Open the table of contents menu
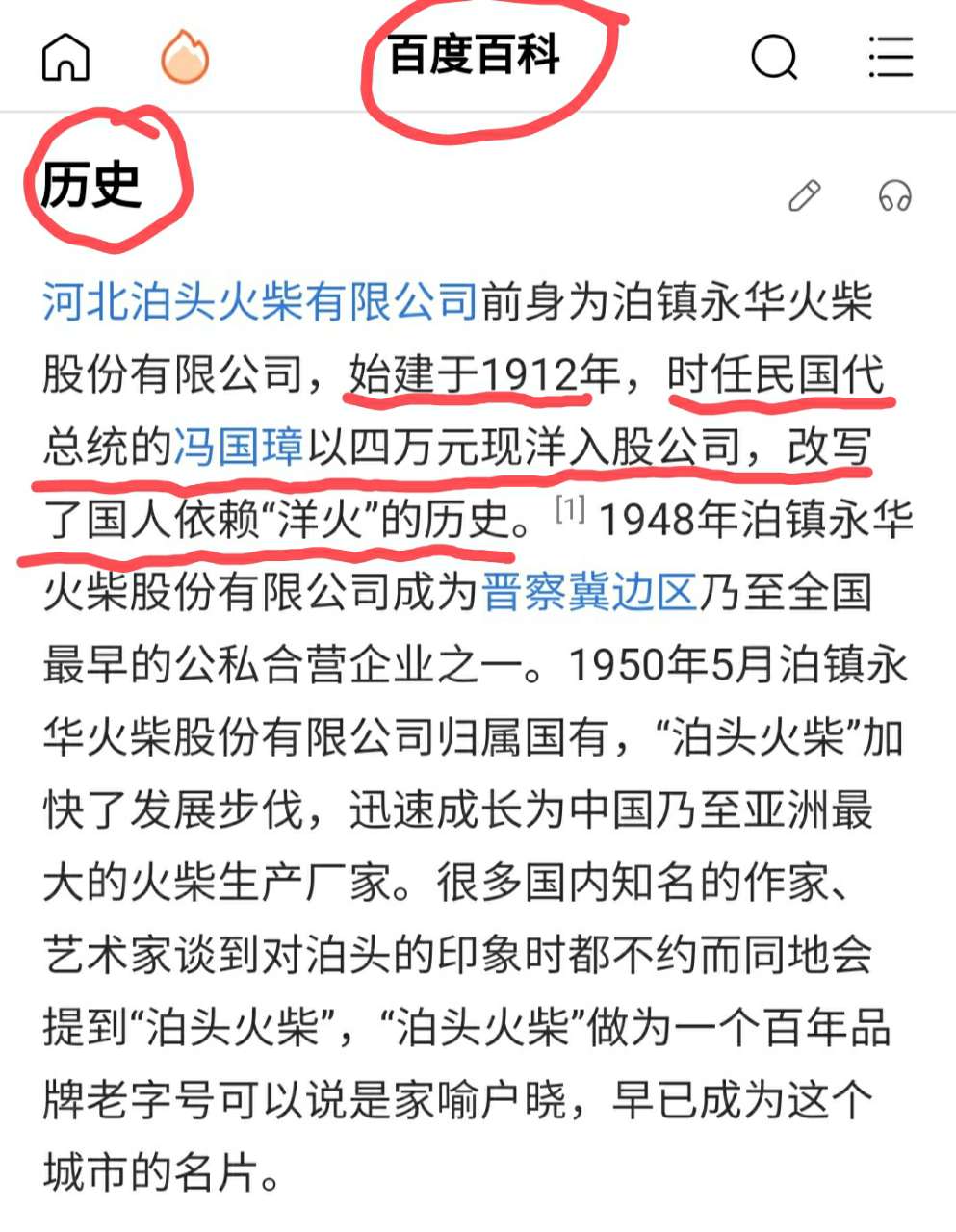 point(889,57)
